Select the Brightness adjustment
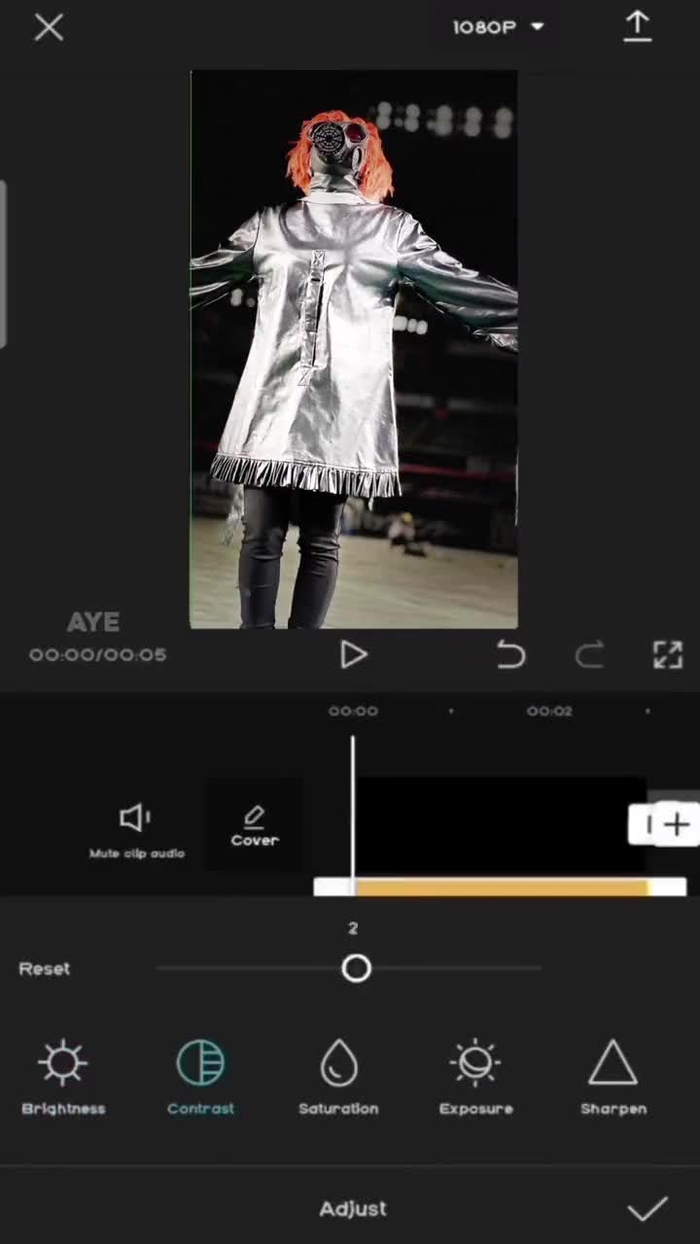The width and height of the screenshot is (700, 1244). click(63, 1076)
